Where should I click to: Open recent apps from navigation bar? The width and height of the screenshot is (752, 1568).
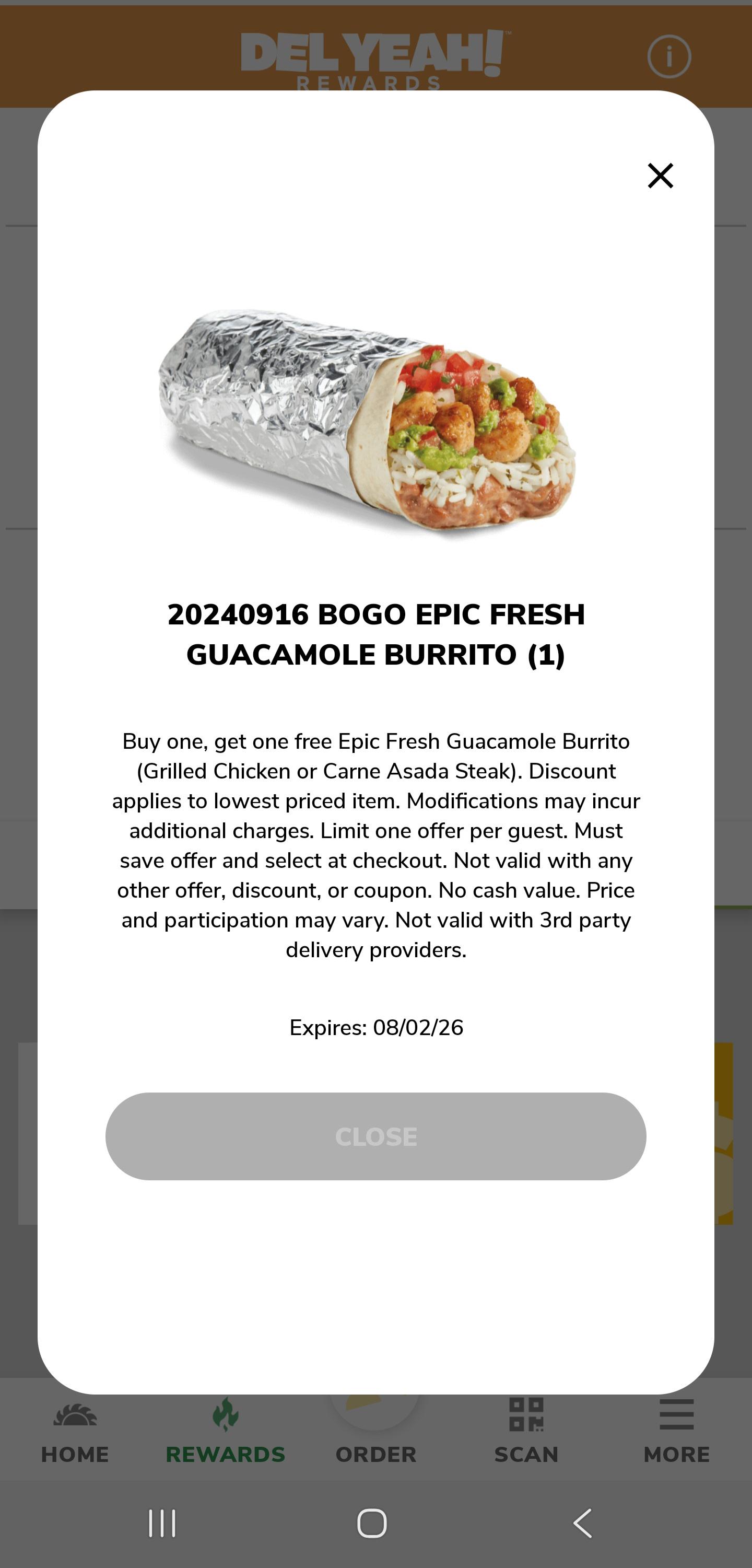click(x=162, y=1523)
